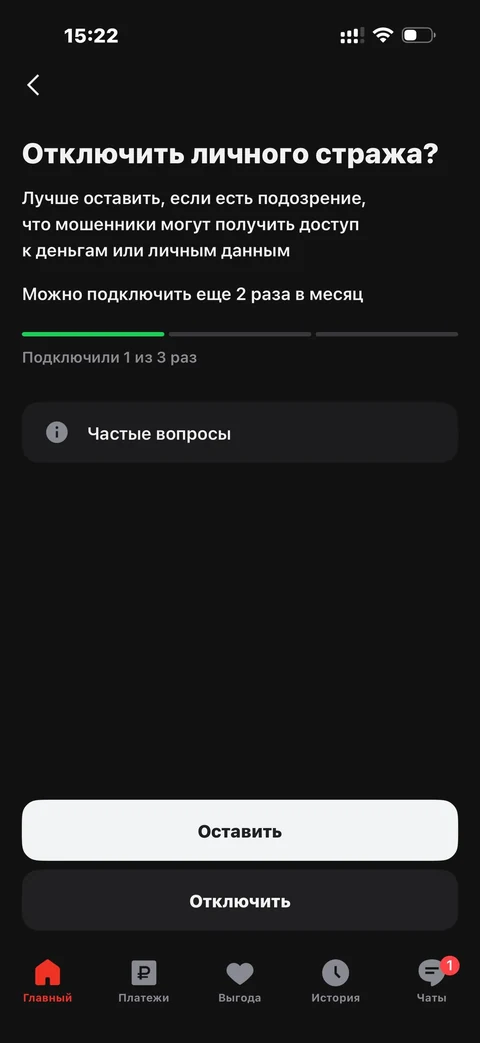Screen dimensions: 480x1043
Task: Go back using the top arrow
Action: (x=33, y=85)
